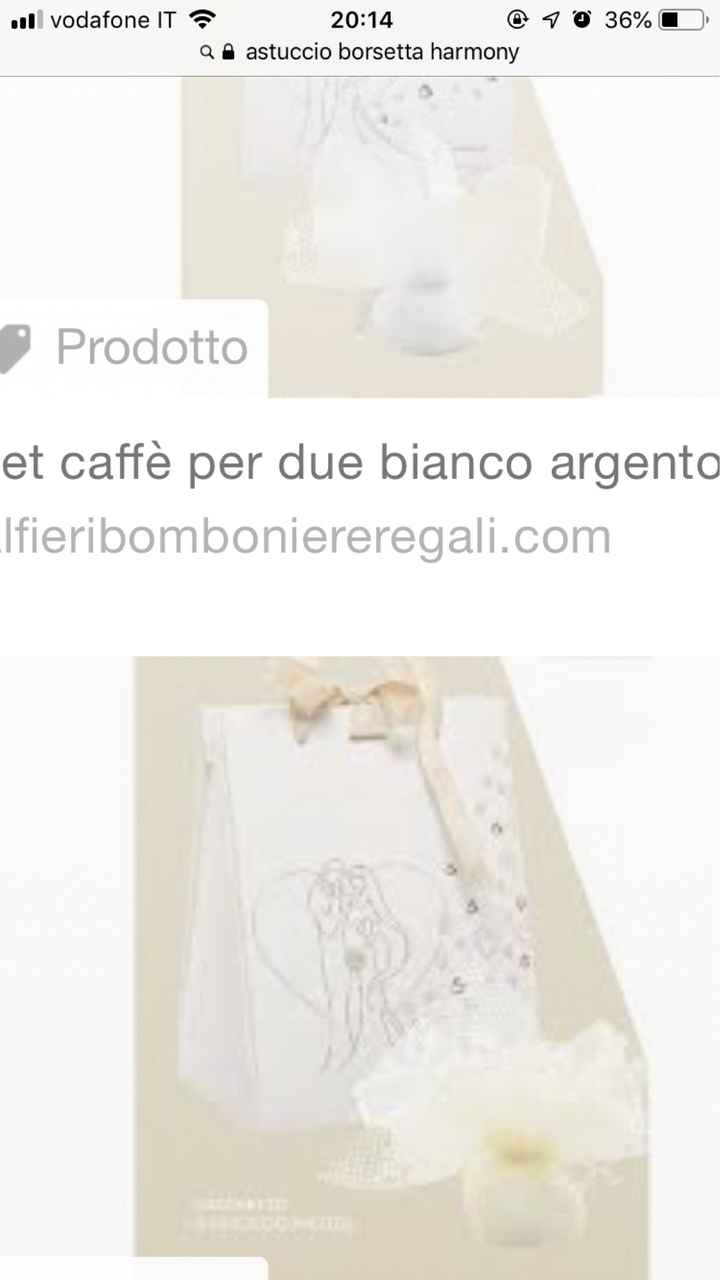Image resolution: width=720 pixels, height=1280 pixels.
Task: Tap the magnifying glass search icon
Action: pyautogui.click(x=207, y=52)
